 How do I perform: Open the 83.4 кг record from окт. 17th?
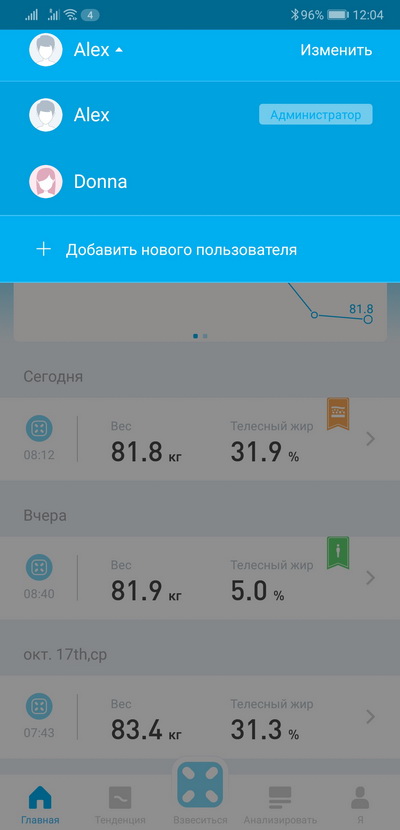200,717
